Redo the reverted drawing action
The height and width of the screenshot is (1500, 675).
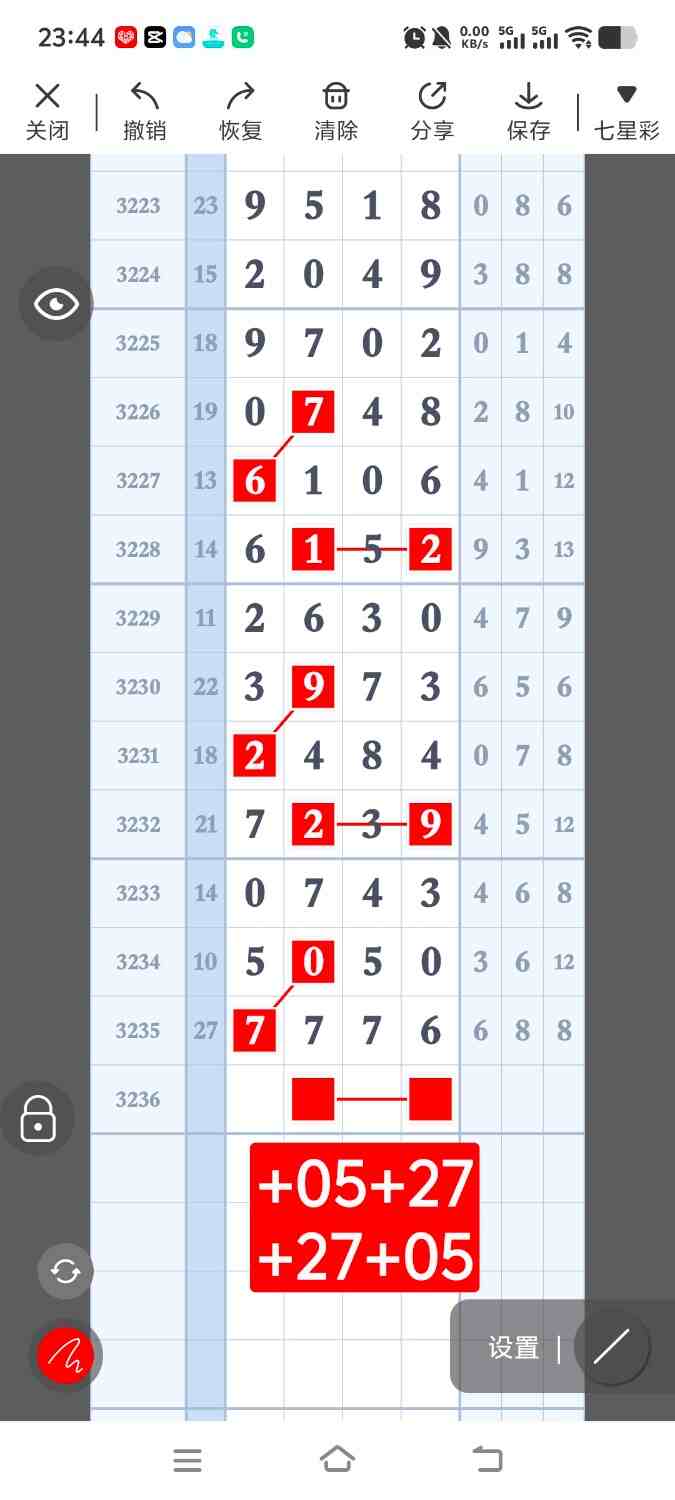(240, 111)
